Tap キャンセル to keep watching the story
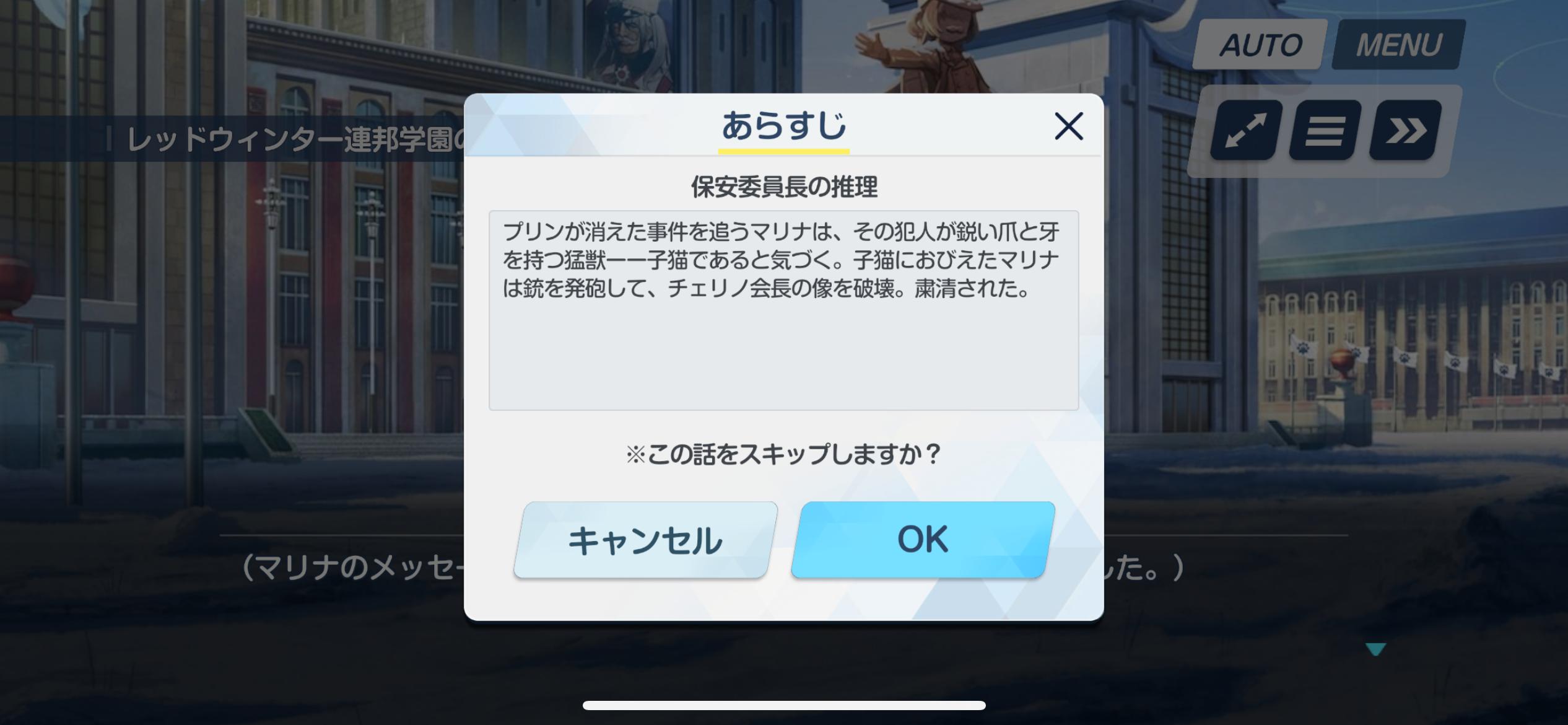 coord(645,540)
